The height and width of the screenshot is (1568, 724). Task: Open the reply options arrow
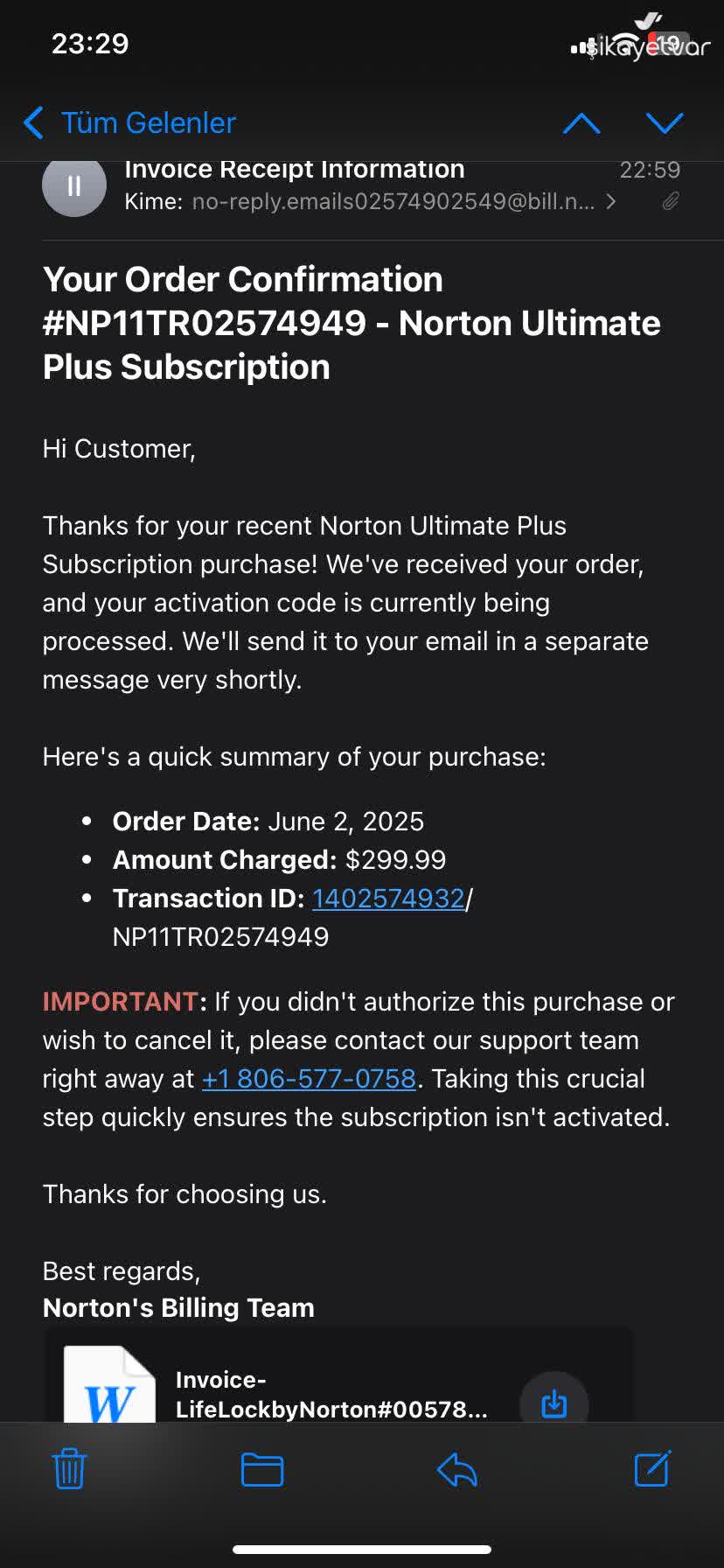tap(456, 1470)
